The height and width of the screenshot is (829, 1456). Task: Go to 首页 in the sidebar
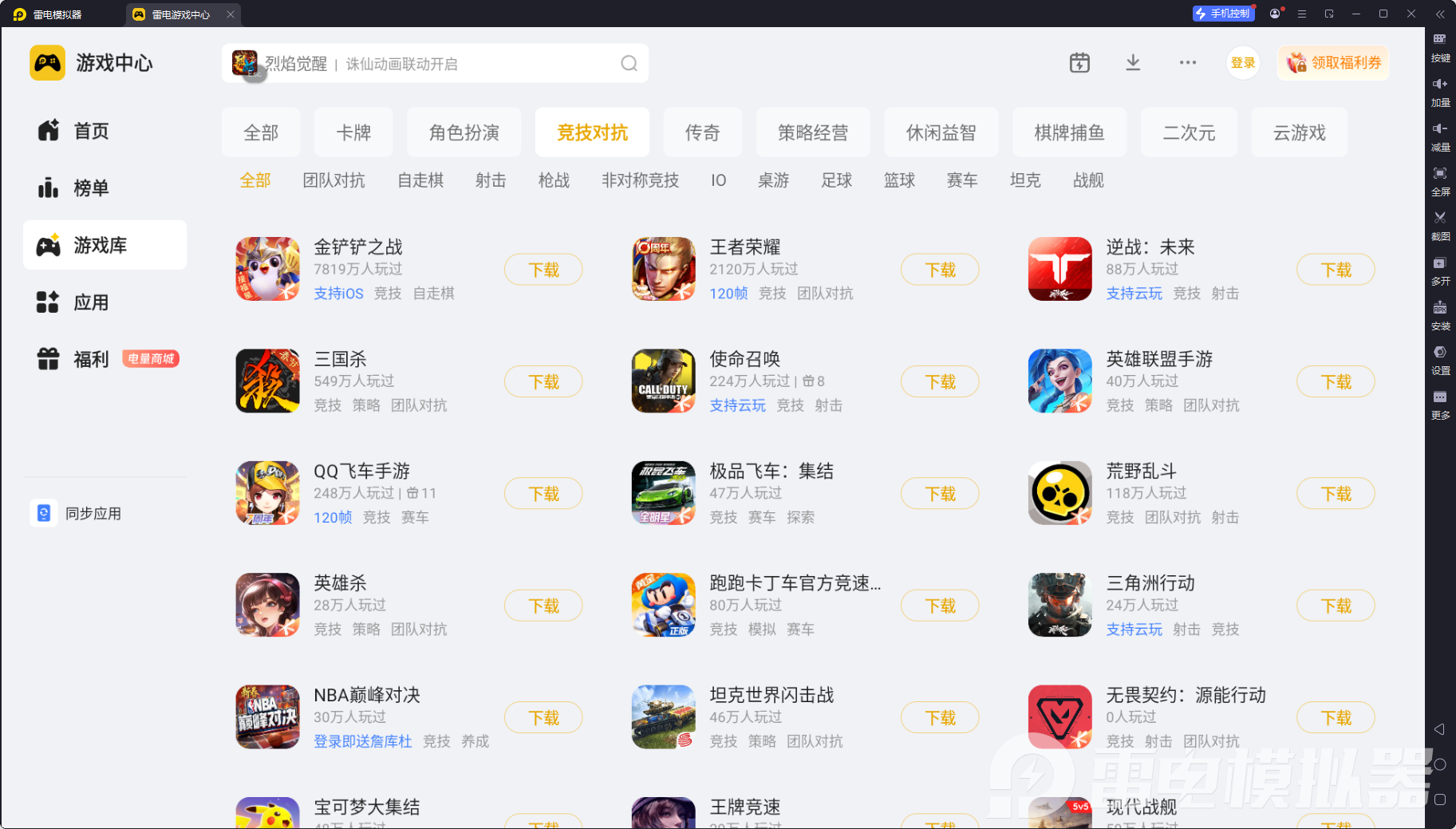click(x=90, y=131)
